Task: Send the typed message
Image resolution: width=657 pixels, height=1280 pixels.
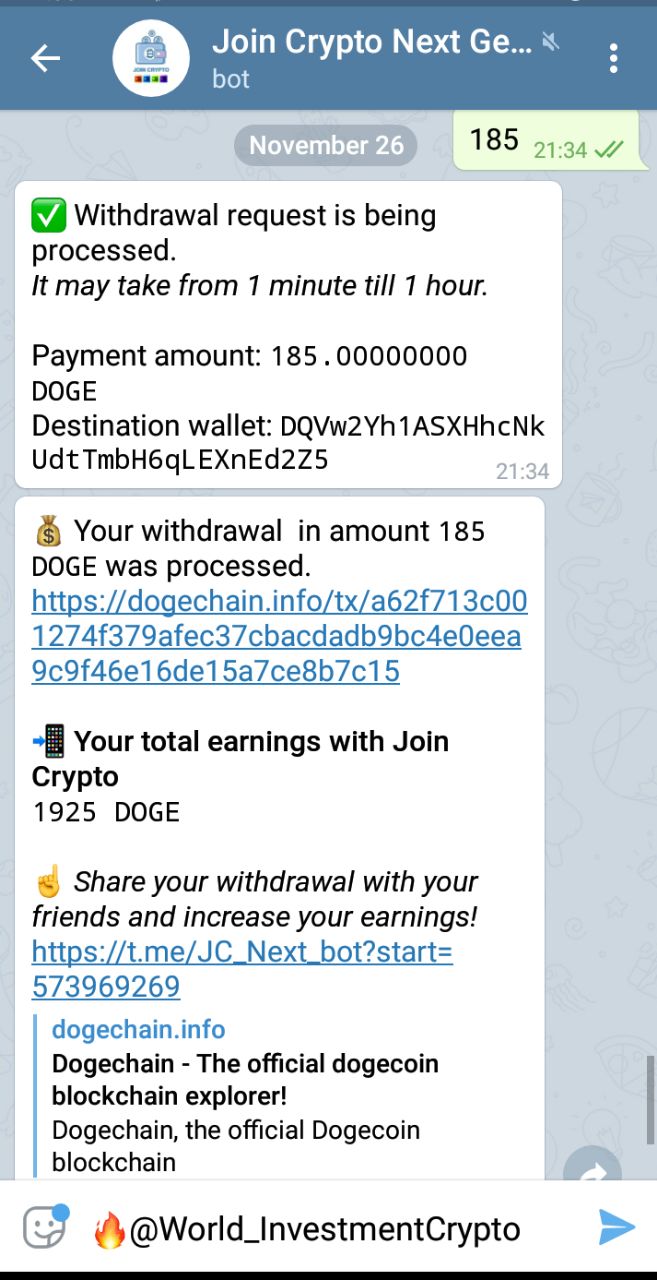Action: tap(616, 1227)
